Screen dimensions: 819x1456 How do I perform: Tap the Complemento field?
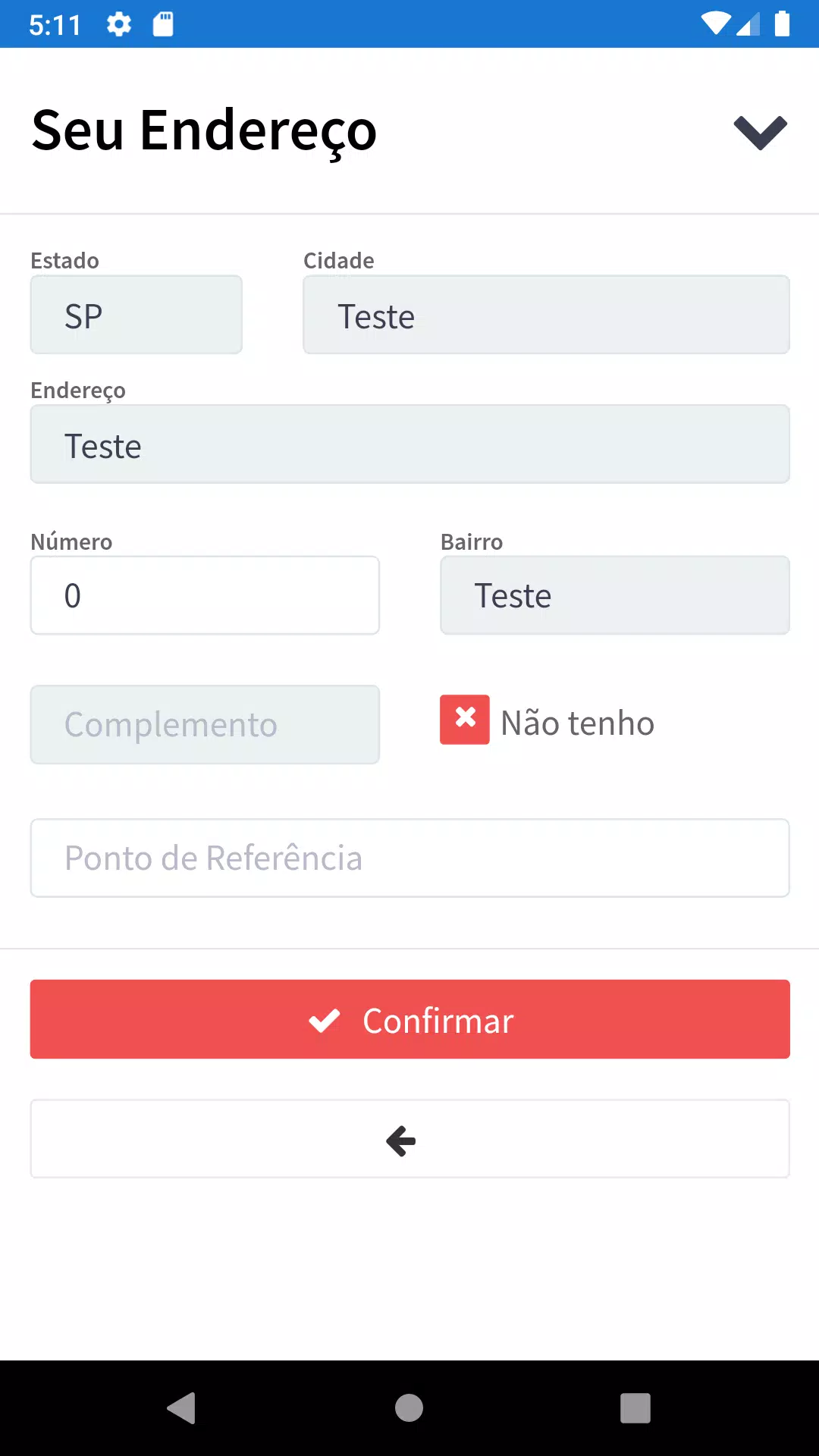(x=205, y=725)
